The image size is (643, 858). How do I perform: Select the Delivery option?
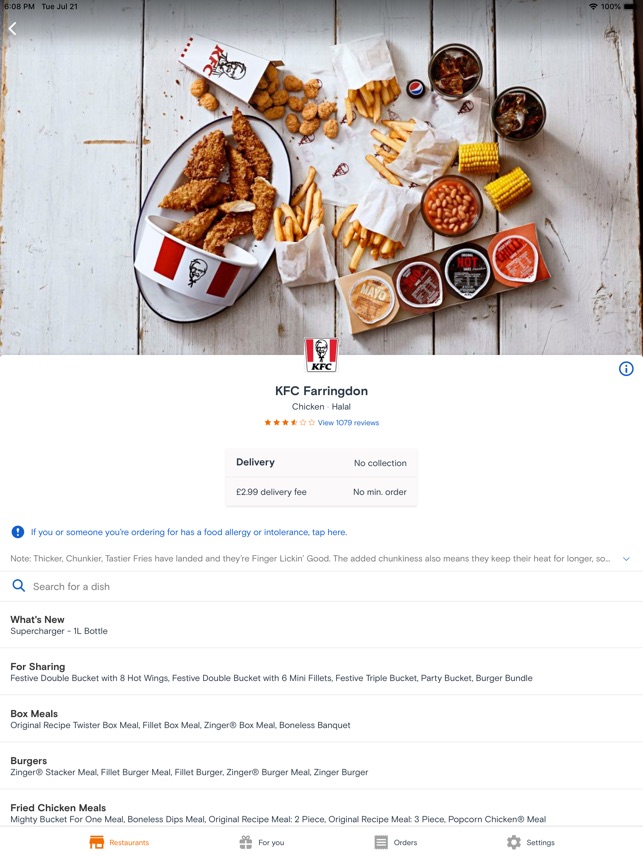click(256, 462)
